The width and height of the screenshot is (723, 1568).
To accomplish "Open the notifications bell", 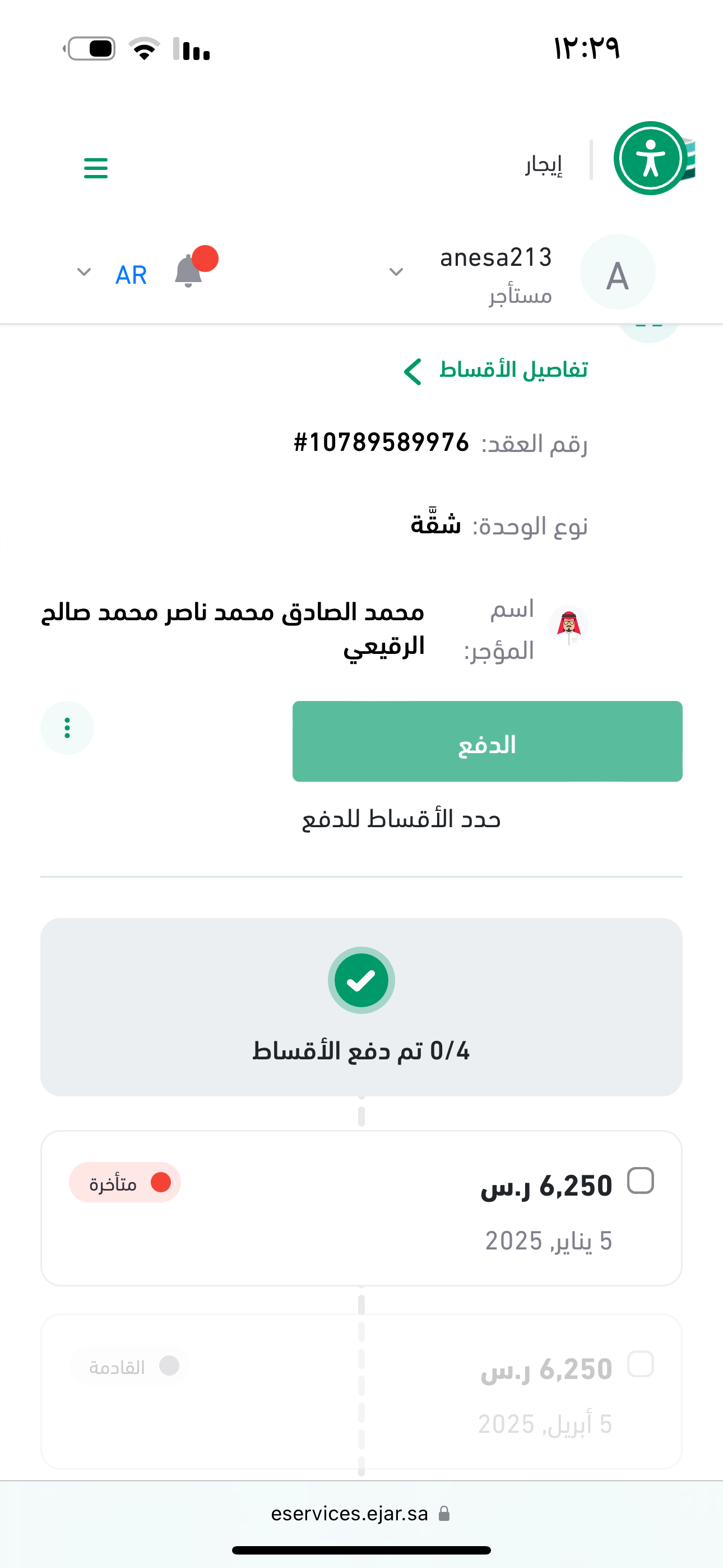I will (189, 271).
